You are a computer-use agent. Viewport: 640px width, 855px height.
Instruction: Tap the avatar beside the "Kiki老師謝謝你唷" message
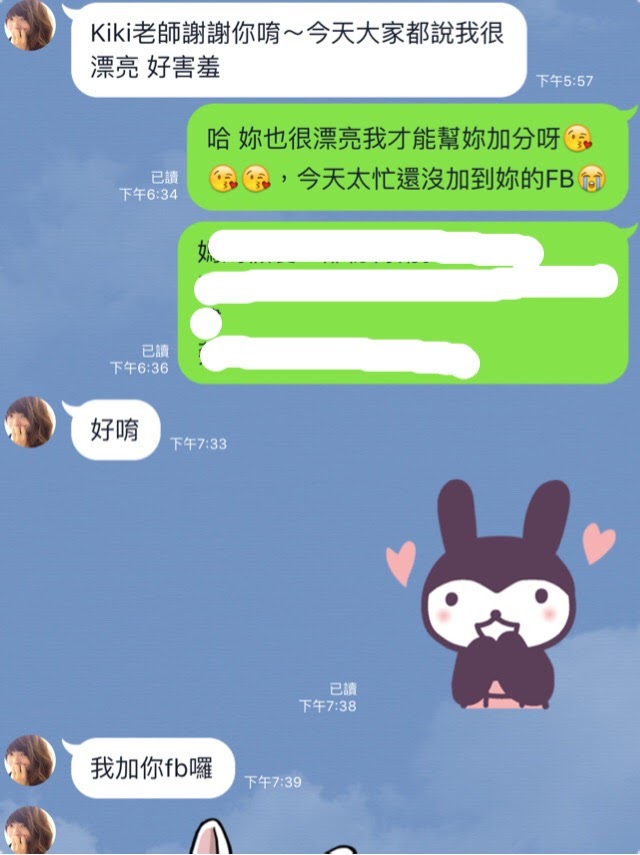29,26
